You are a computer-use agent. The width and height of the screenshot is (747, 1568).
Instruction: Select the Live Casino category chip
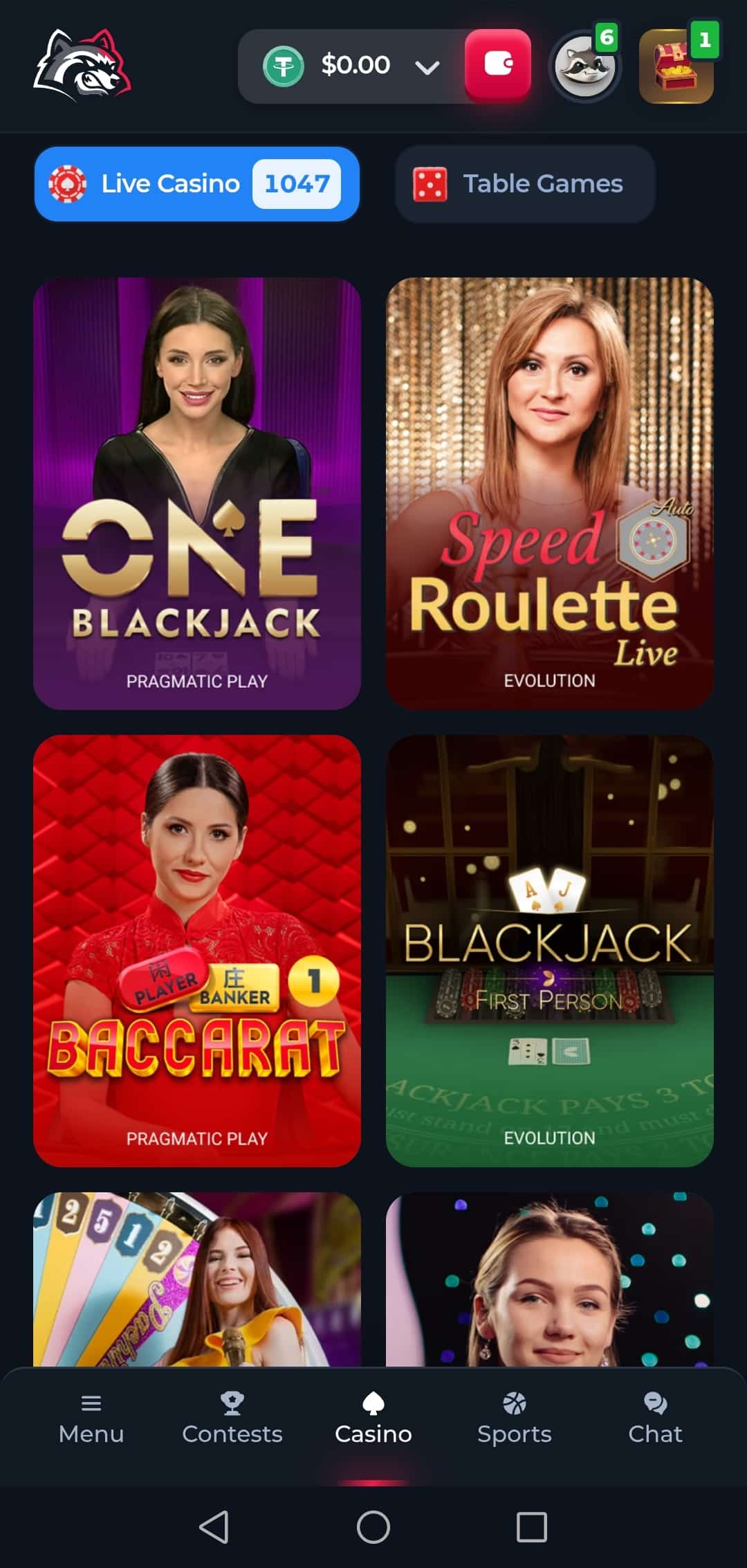[x=196, y=184]
